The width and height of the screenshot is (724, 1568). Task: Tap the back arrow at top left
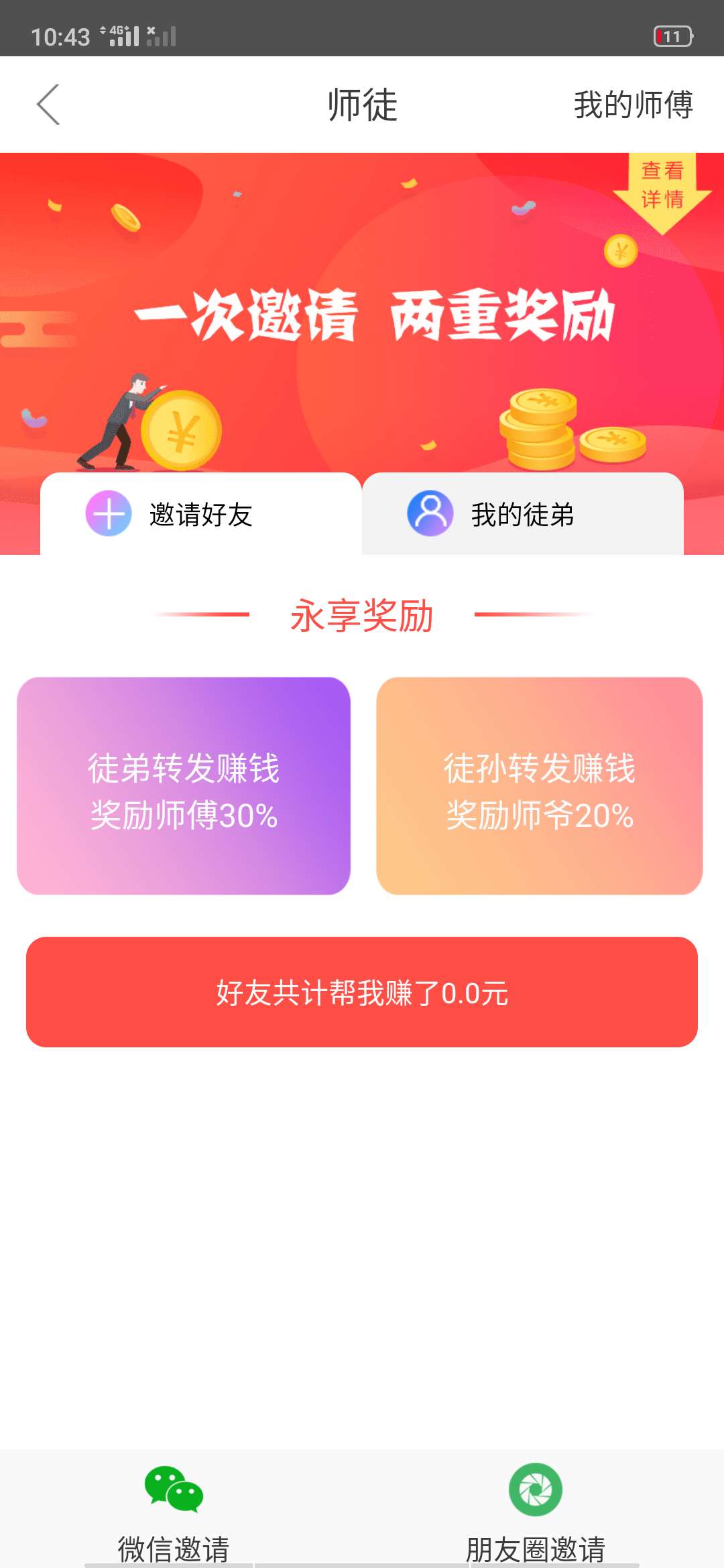tap(48, 105)
